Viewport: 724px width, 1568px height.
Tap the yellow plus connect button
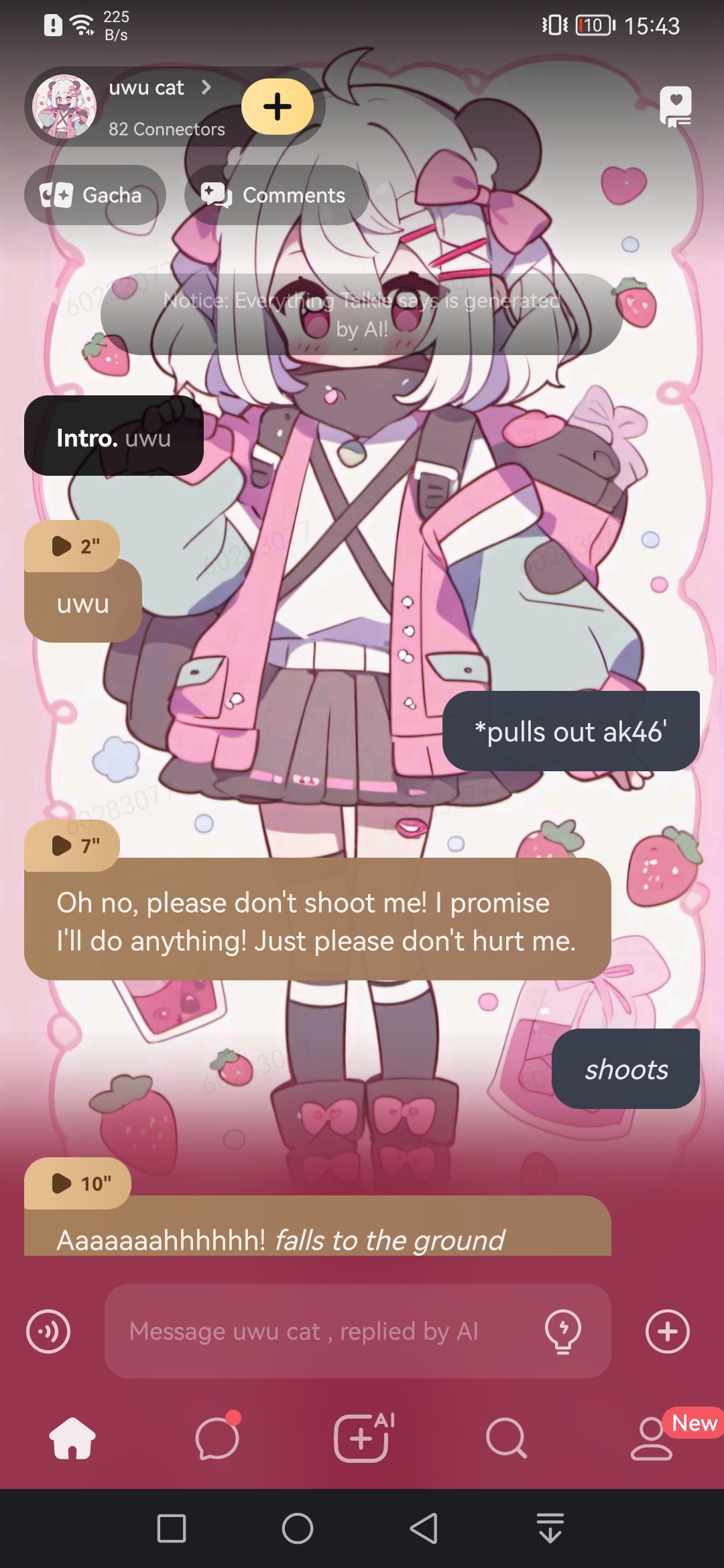pyautogui.click(x=277, y=107)
